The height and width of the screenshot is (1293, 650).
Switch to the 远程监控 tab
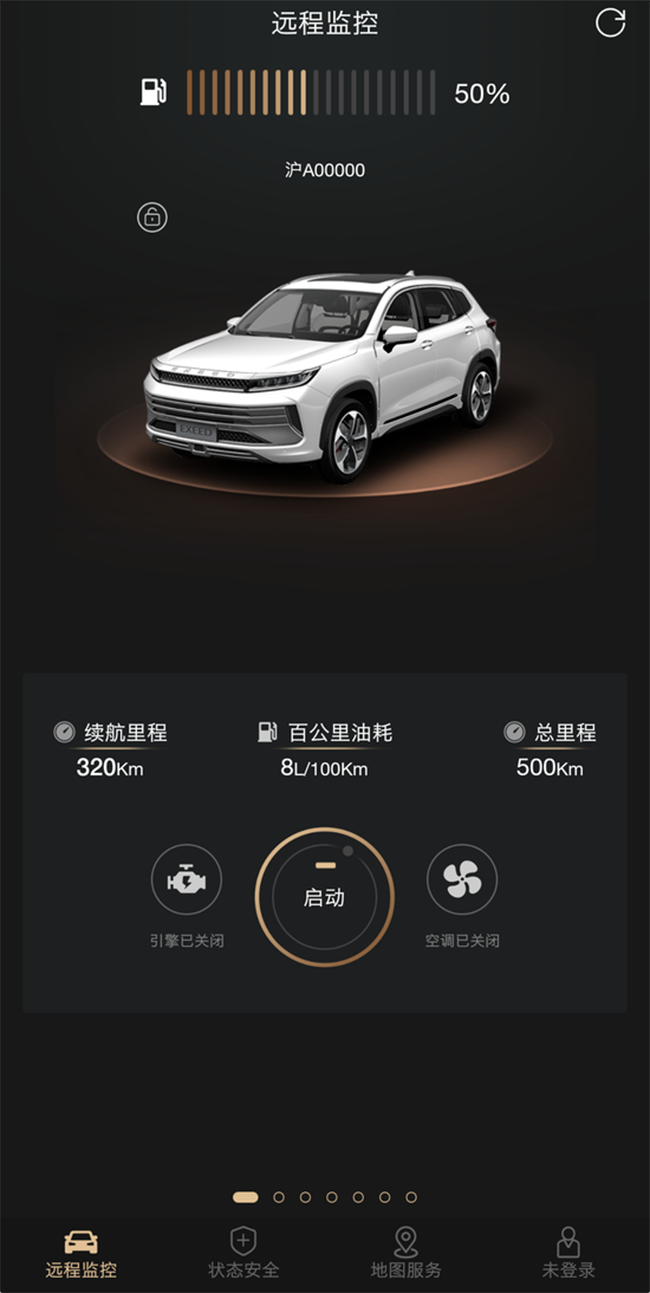(81, 1253)
